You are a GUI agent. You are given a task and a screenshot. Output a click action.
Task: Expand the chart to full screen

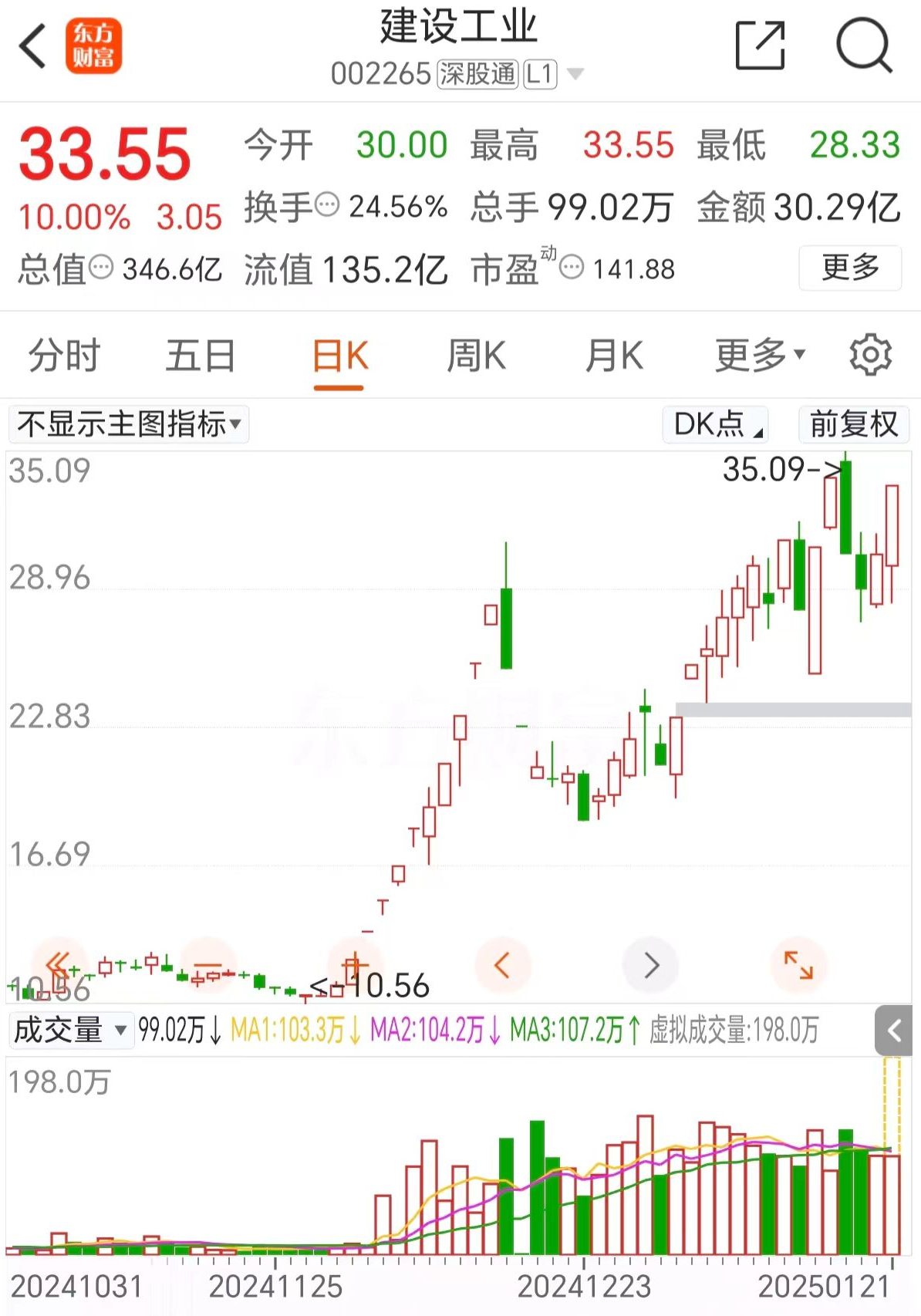[x=798, y=964]
